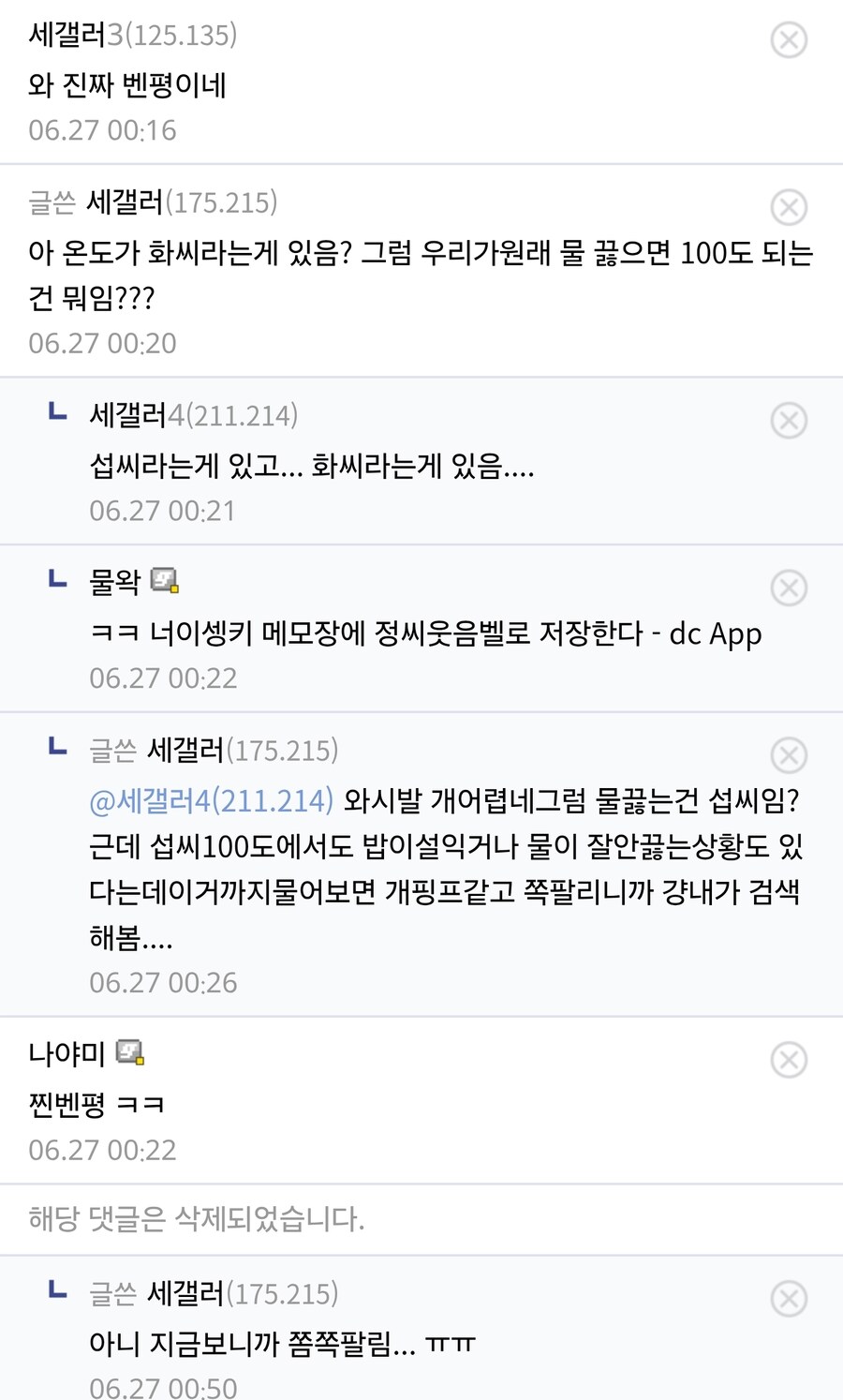Open 물왁's gallog profile icon

[x=165, y=581]
